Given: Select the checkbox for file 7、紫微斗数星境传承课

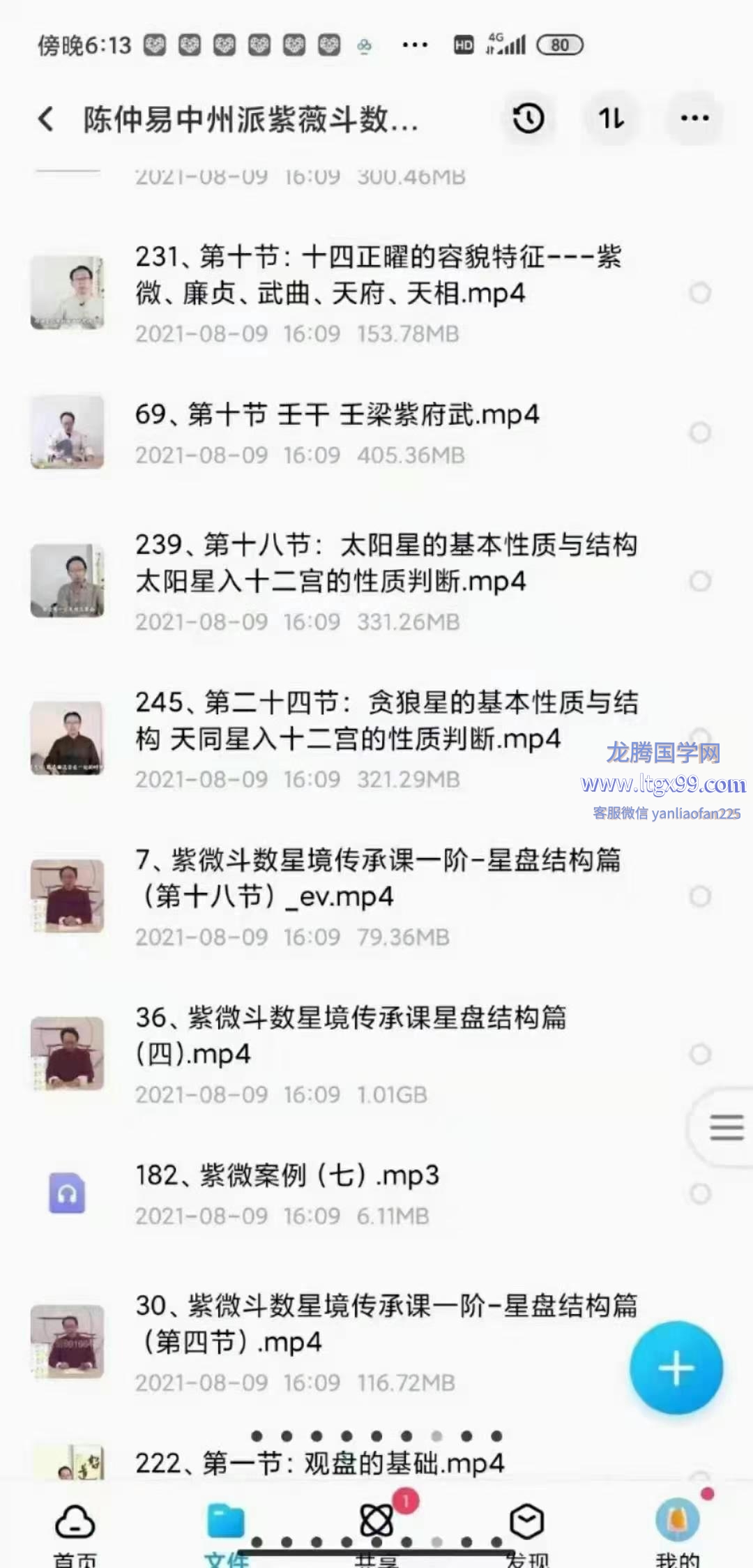Looking at the screenshot, I should point(700,896).
